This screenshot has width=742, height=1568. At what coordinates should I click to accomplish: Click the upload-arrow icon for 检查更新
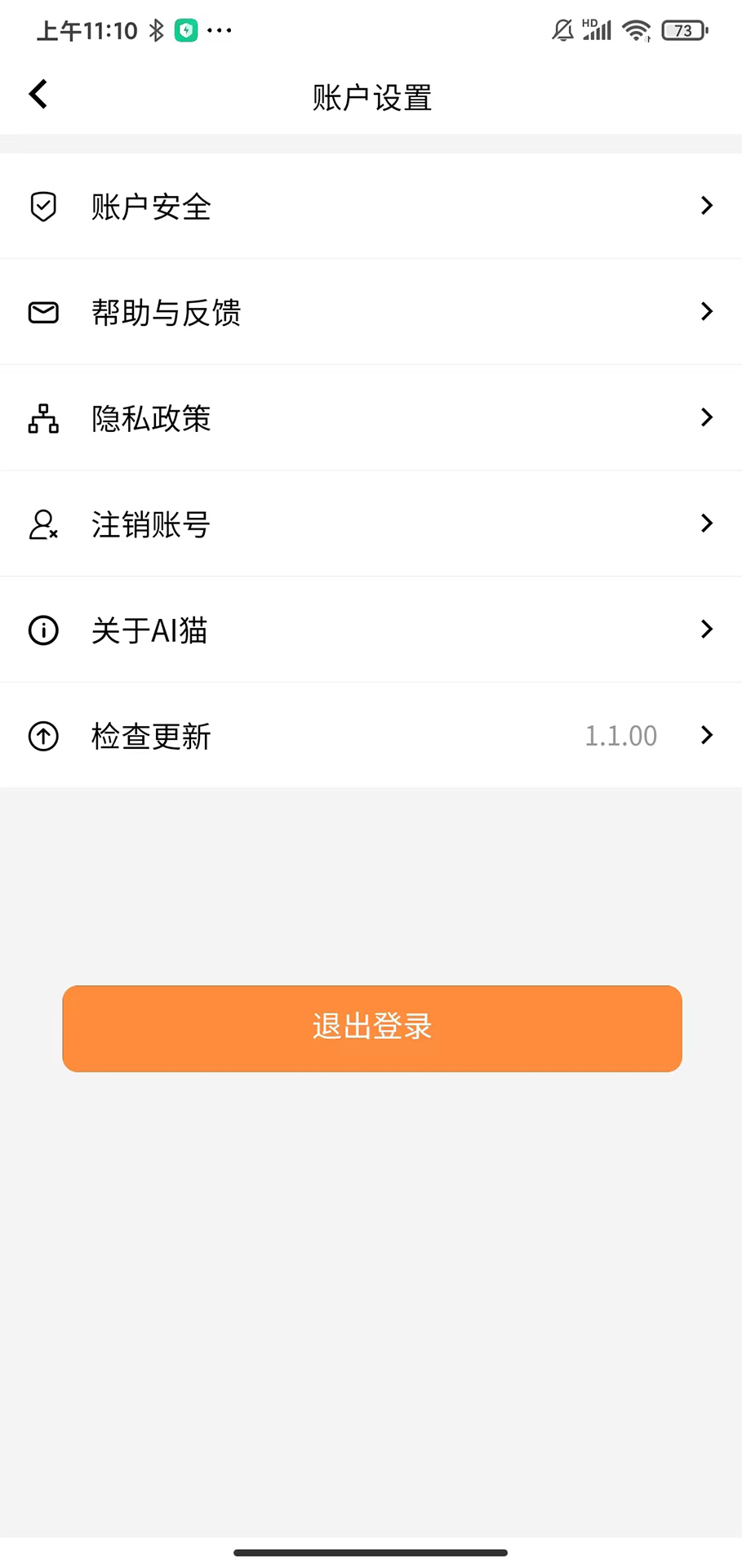(42, 736)
